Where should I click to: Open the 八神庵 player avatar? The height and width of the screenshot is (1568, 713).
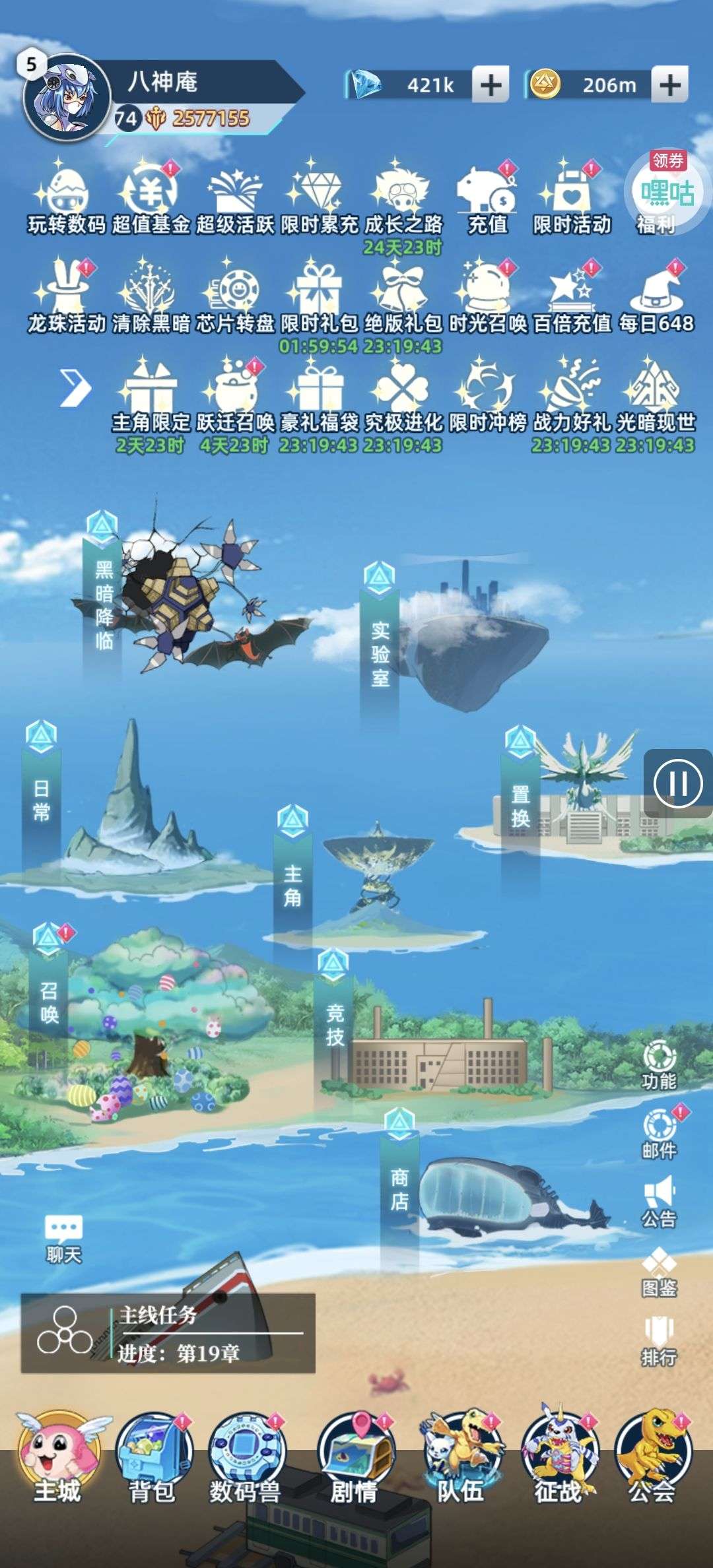(x=66, y=96)
